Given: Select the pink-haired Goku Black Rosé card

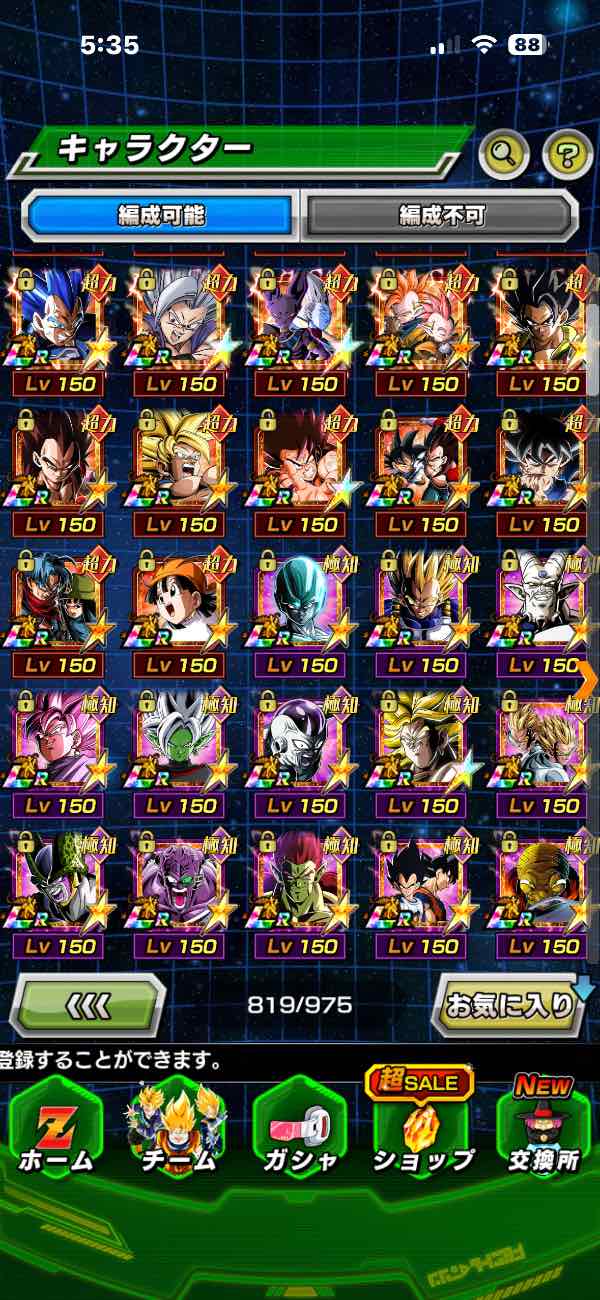Looking at the screenshot, I should [x=58, y=738].
